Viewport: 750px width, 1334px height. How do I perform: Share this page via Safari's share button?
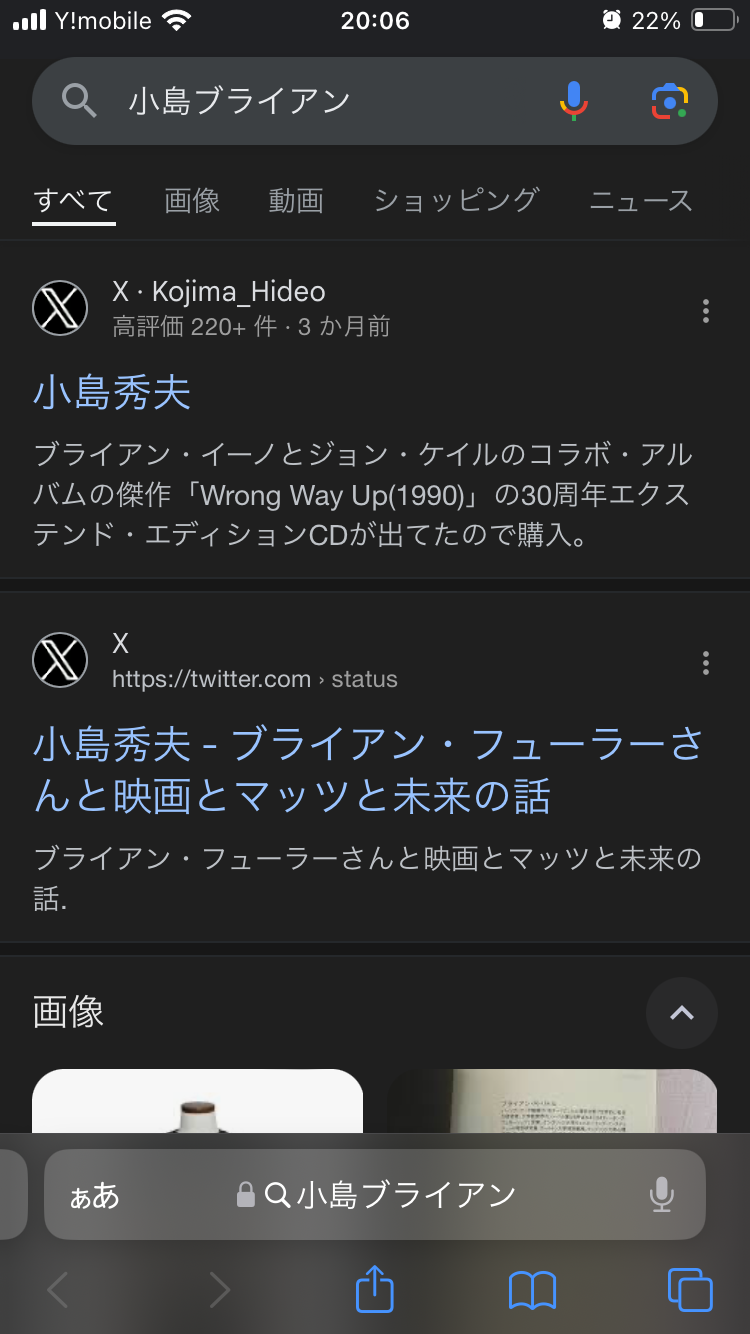coord(375,1290)
